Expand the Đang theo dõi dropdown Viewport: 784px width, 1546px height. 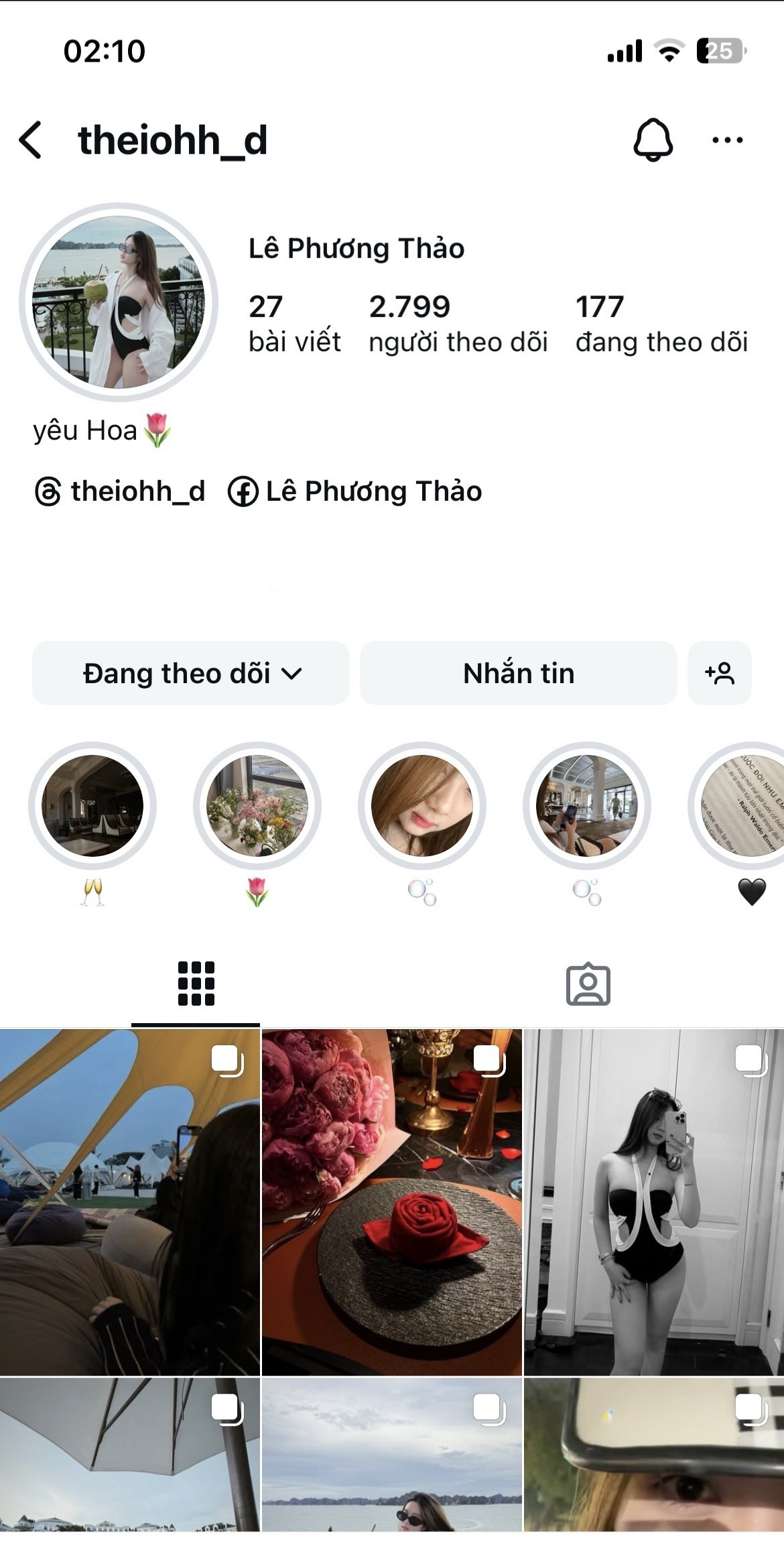tap(191, 673)
